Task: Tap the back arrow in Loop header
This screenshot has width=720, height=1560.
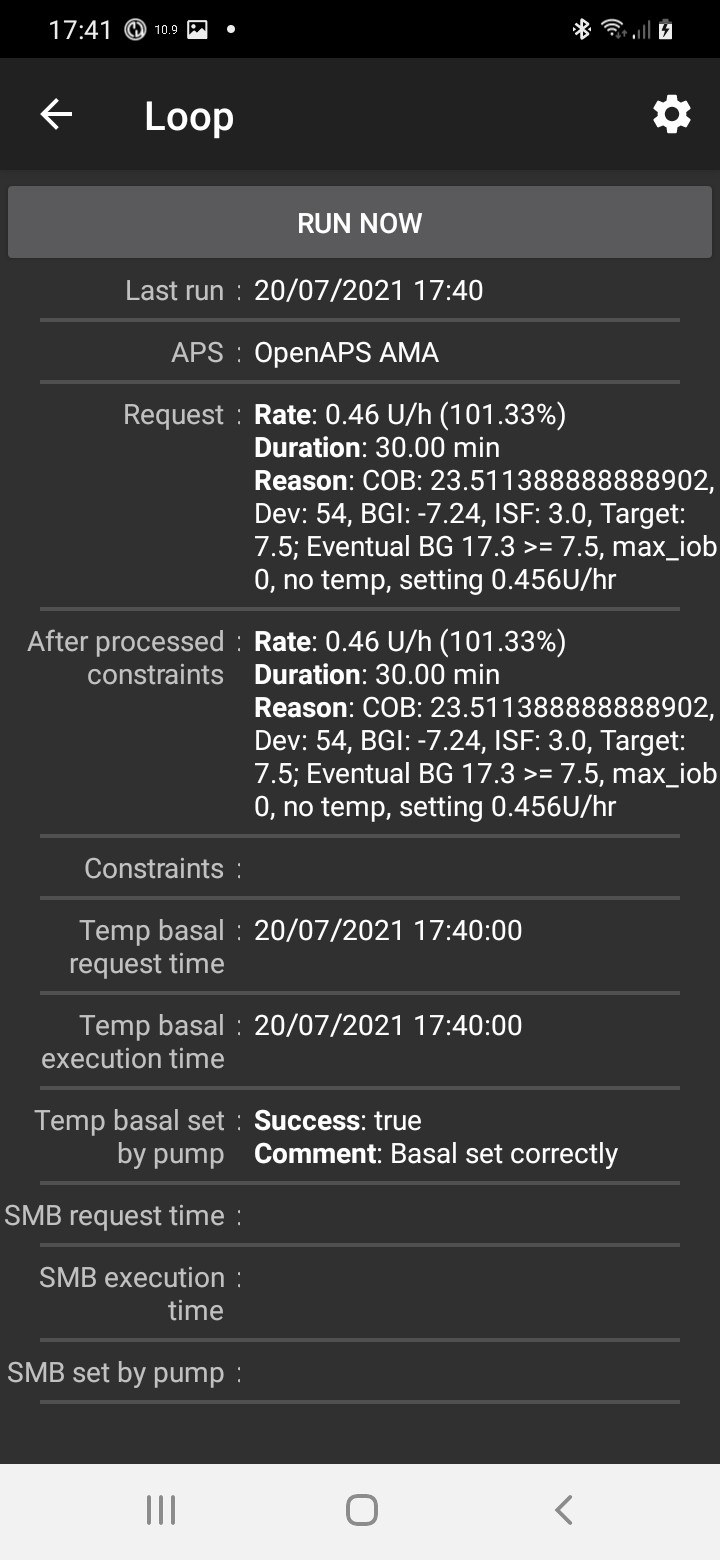Action: pos(55,114)
